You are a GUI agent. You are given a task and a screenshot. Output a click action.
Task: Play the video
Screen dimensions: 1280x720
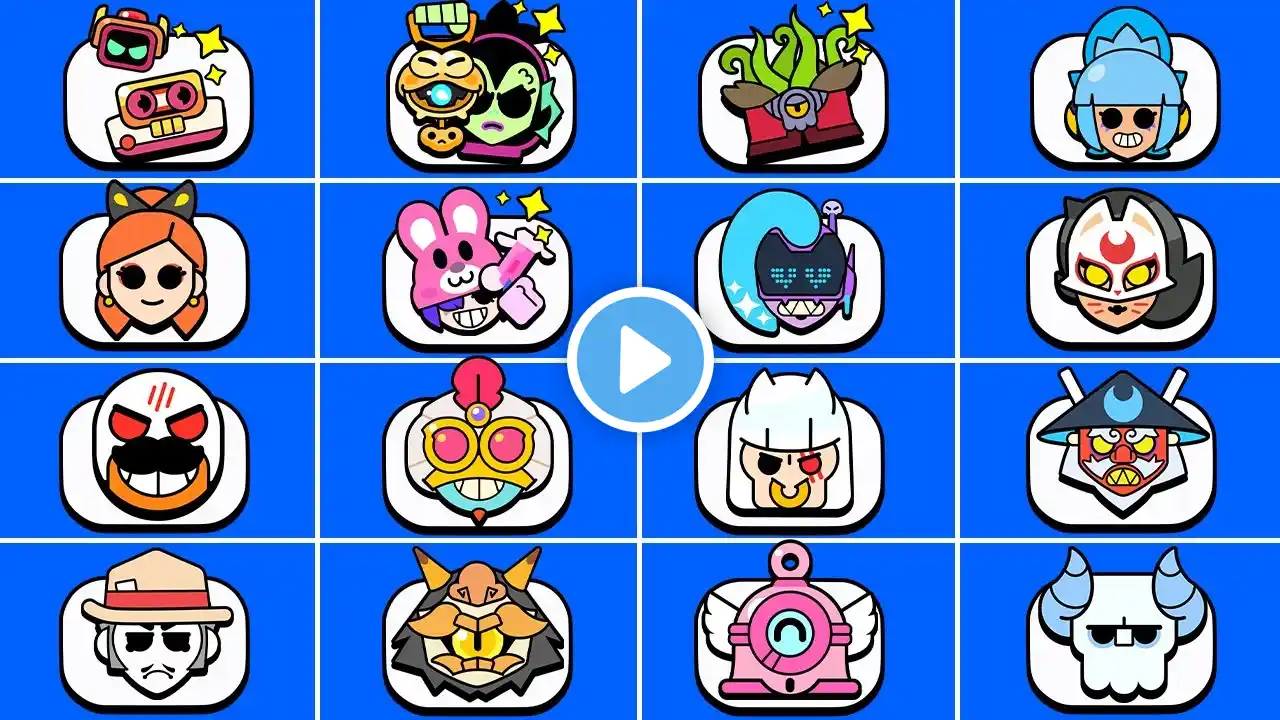point(640,360)
